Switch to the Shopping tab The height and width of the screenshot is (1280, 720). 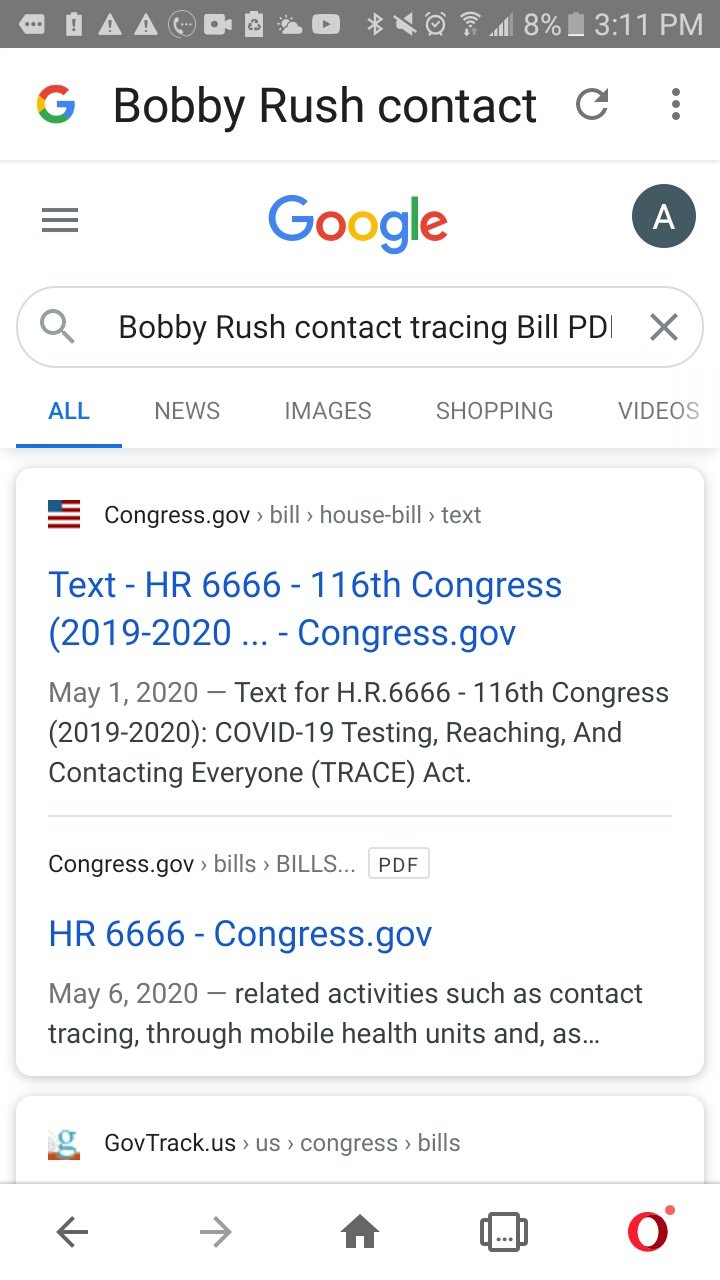point(494,411)
